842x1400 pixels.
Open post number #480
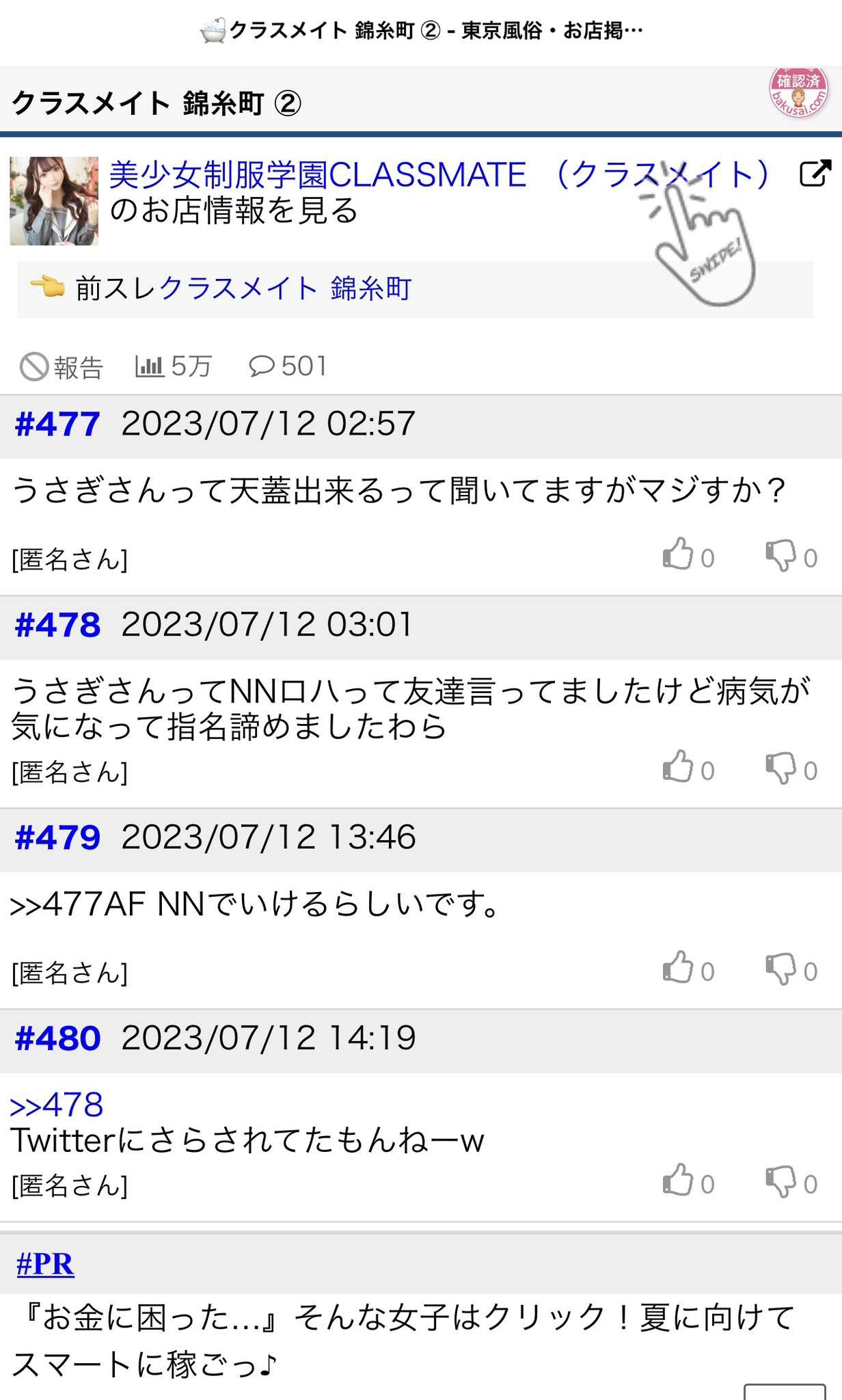coord(57,1039)
